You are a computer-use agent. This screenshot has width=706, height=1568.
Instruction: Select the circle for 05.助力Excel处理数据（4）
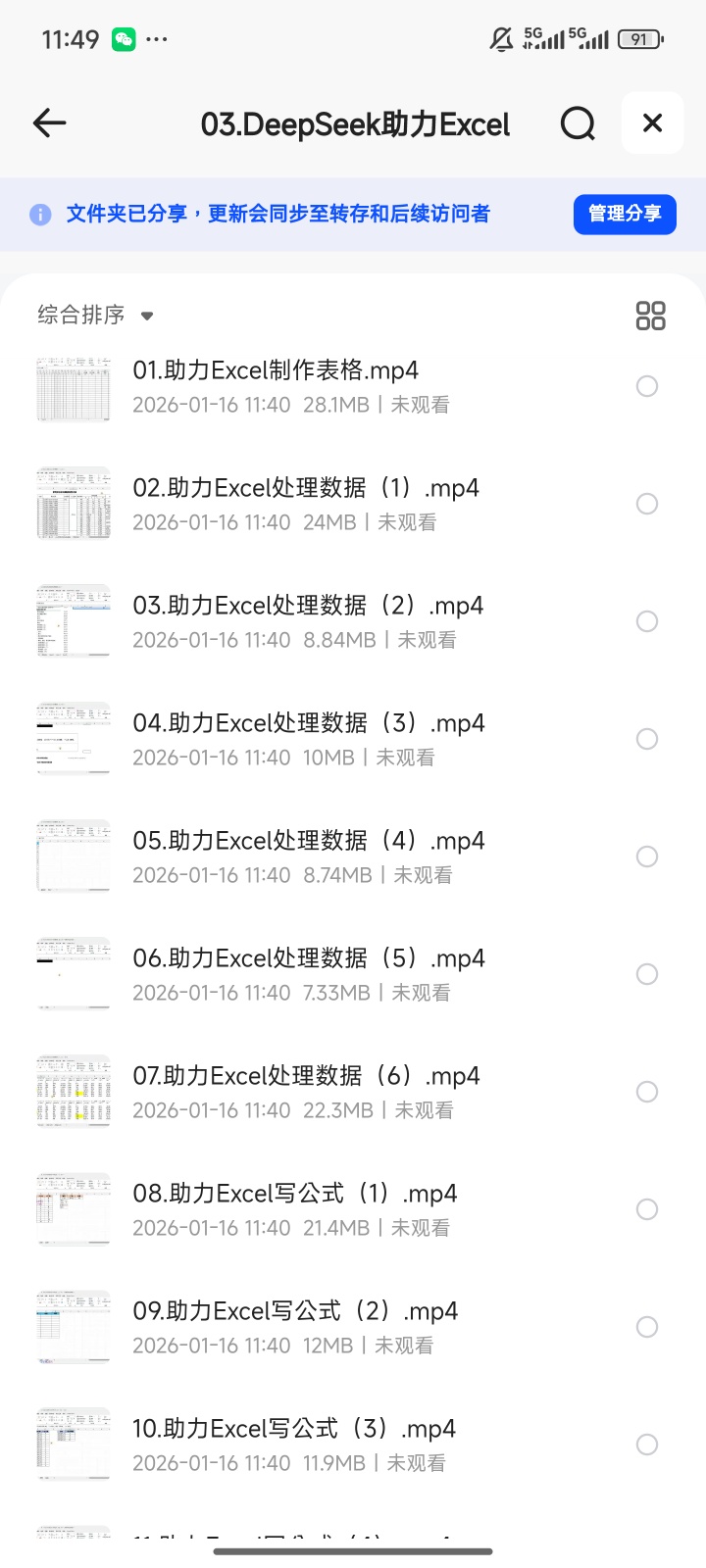pyautogui.click(x=647, y=857)
